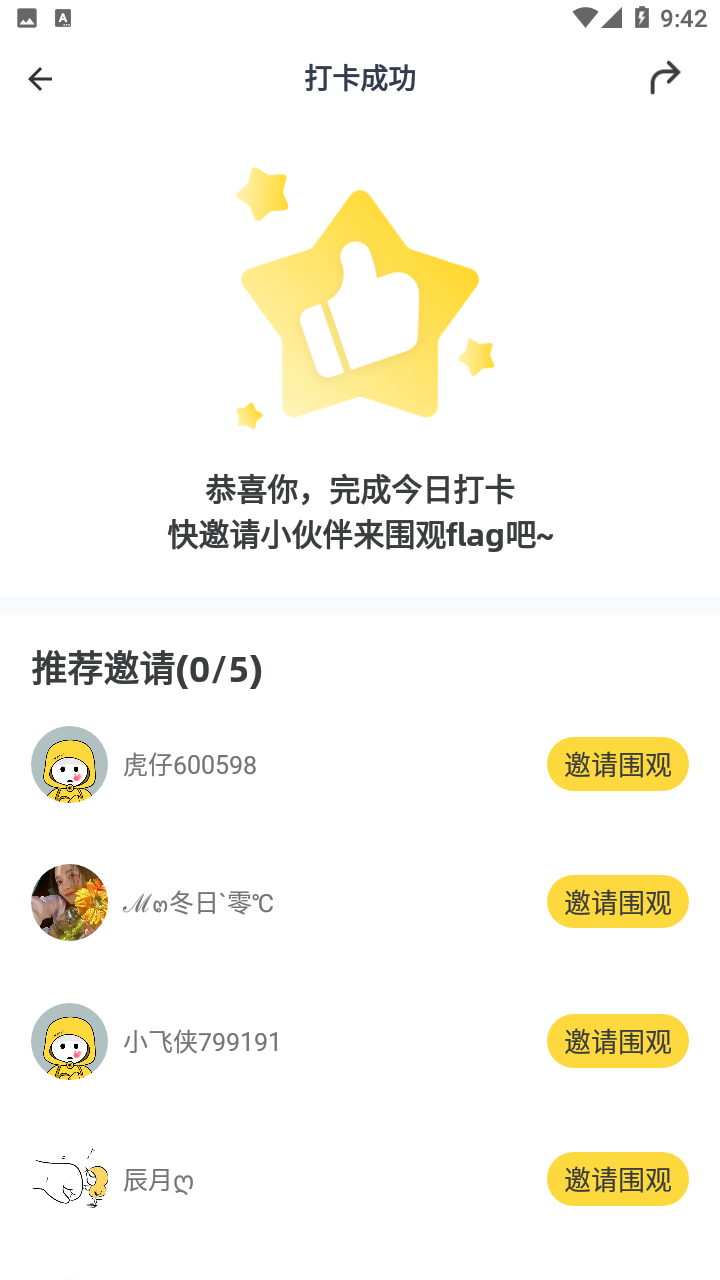Go back from the 打卡成功 page
720x1280 pixels.
[x=40, y=79]
